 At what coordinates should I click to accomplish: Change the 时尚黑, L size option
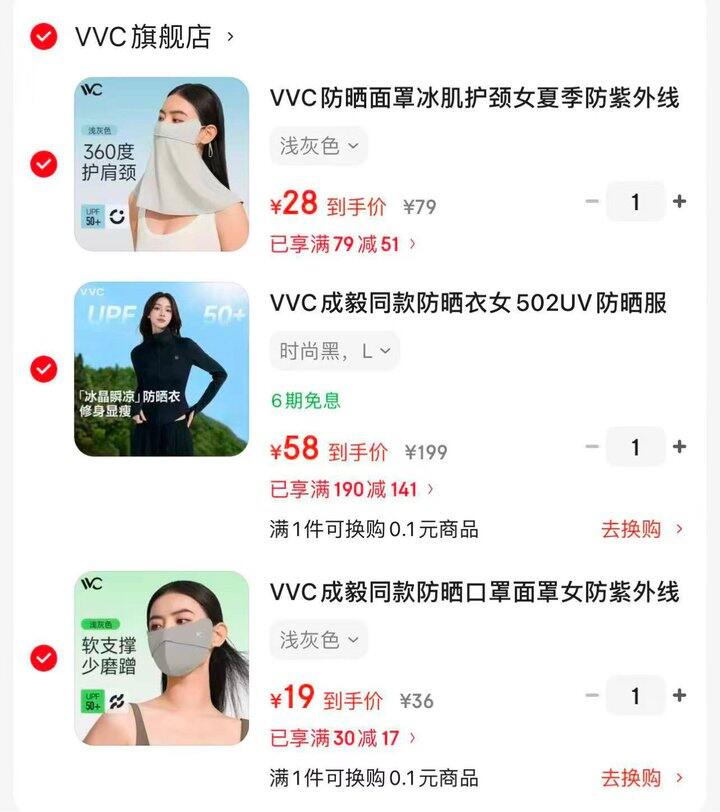[x=334, y=351]
